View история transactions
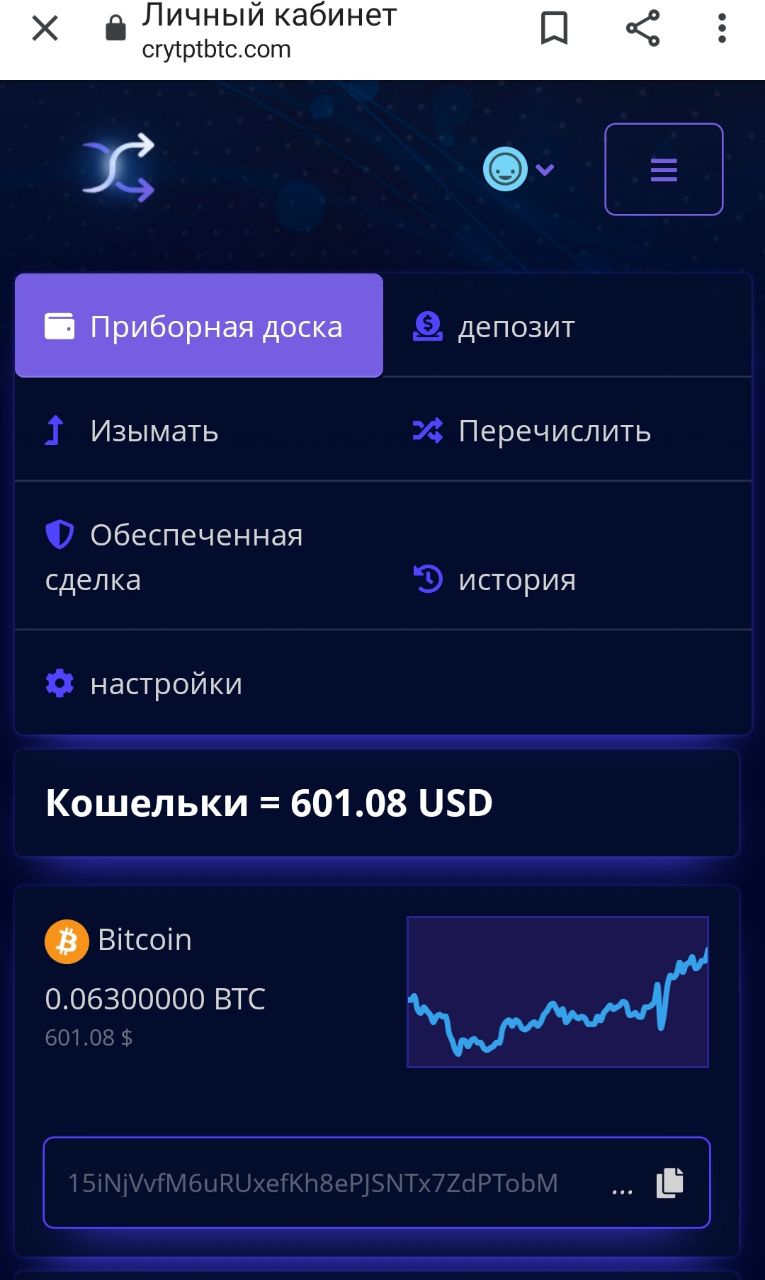Screen dimensions: 765x1280 pos(567,579)
